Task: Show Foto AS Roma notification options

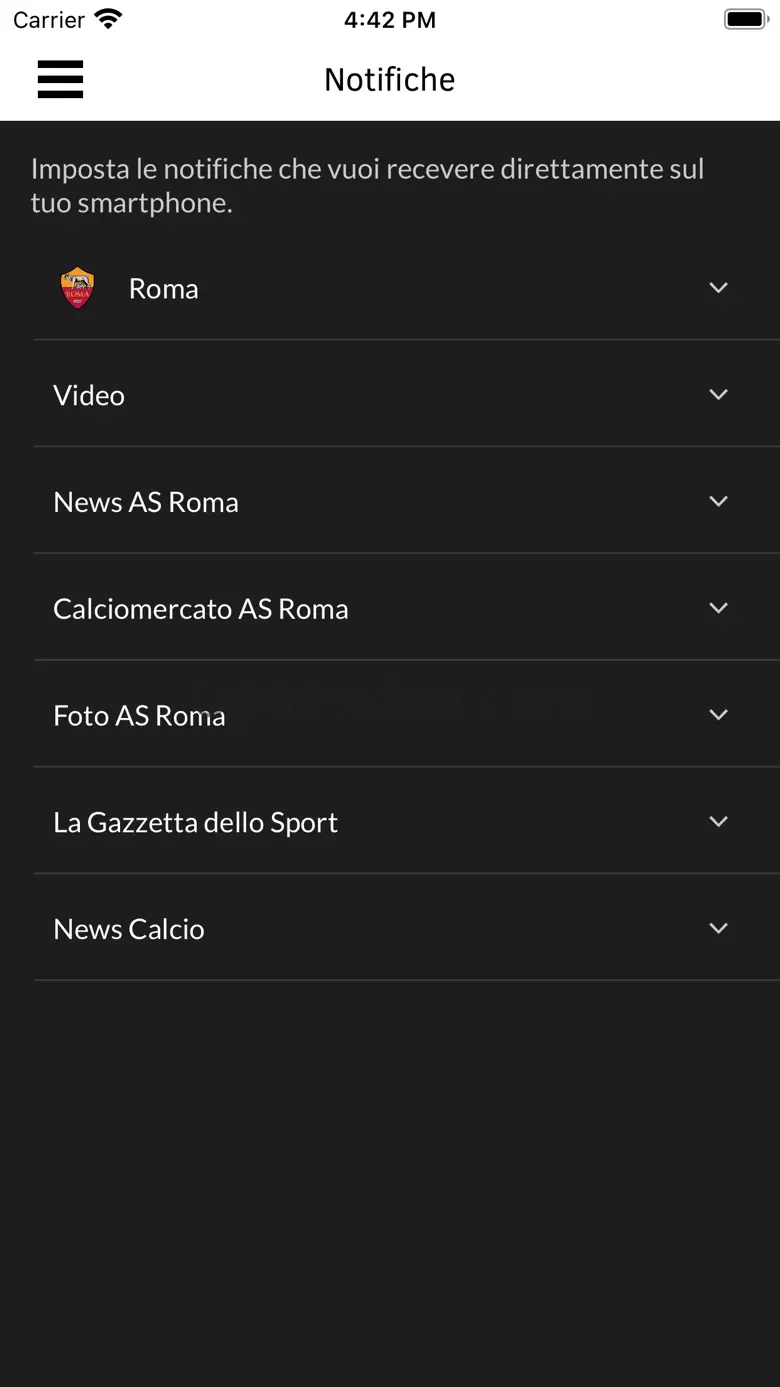Action: (x=718, y=715)
